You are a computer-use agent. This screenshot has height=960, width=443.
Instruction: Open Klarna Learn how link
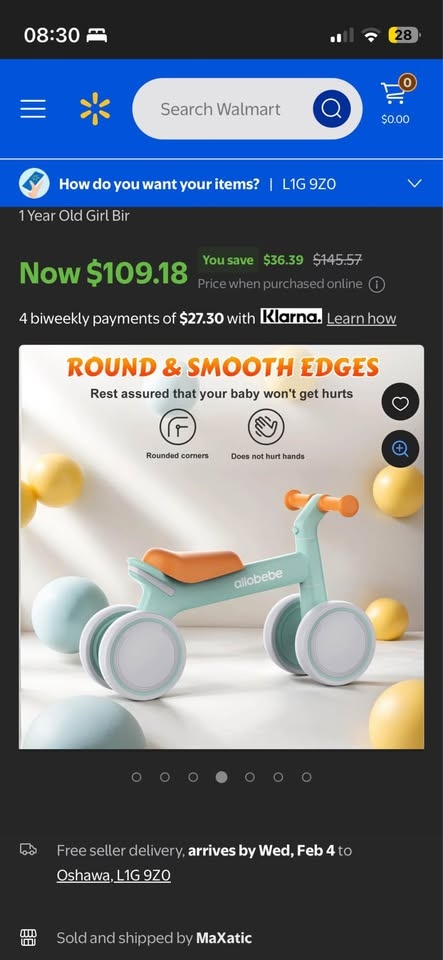361,318
